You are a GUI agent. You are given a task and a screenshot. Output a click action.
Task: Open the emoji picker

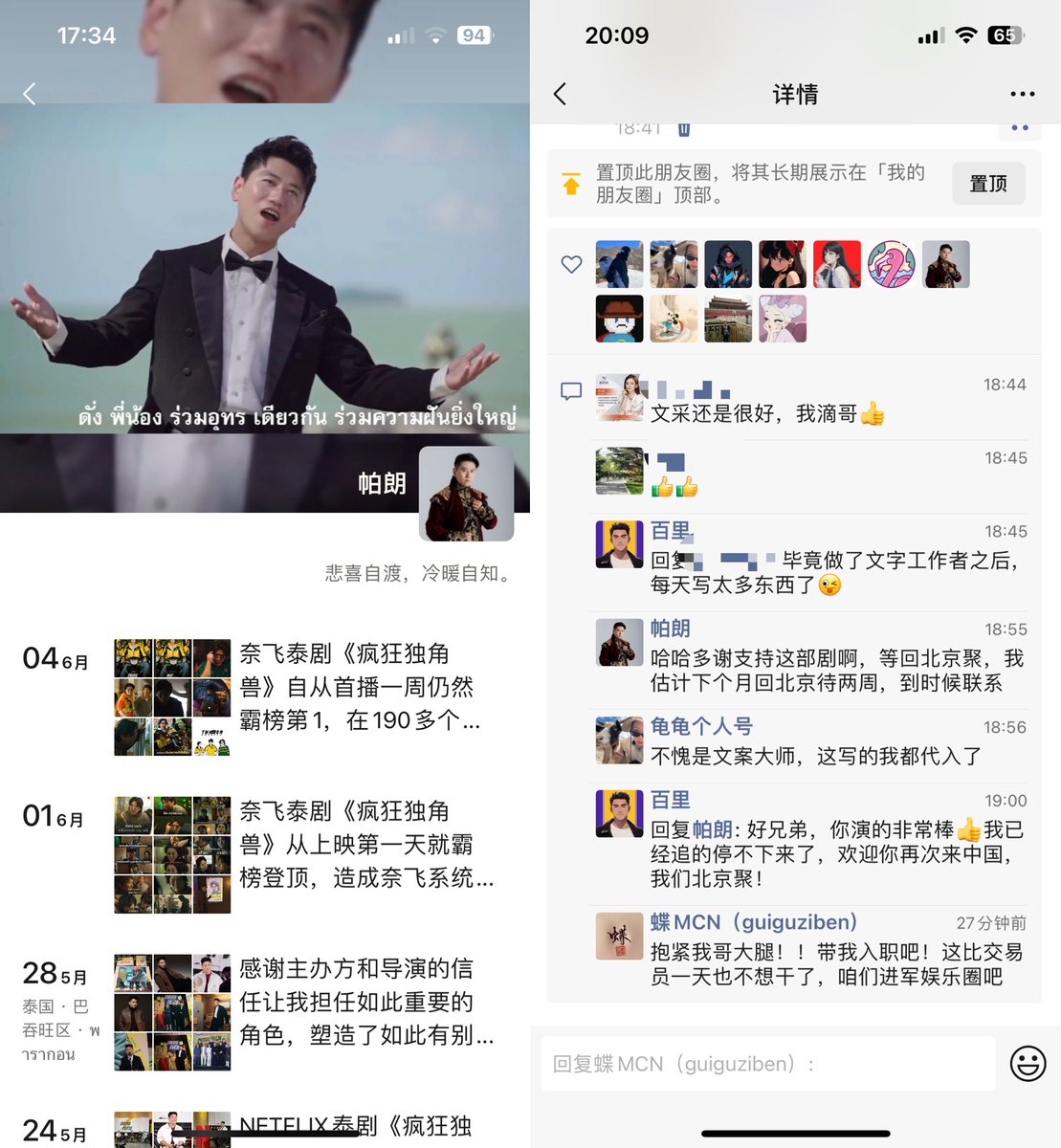pyautogui.click(x=1028, y=1063)
